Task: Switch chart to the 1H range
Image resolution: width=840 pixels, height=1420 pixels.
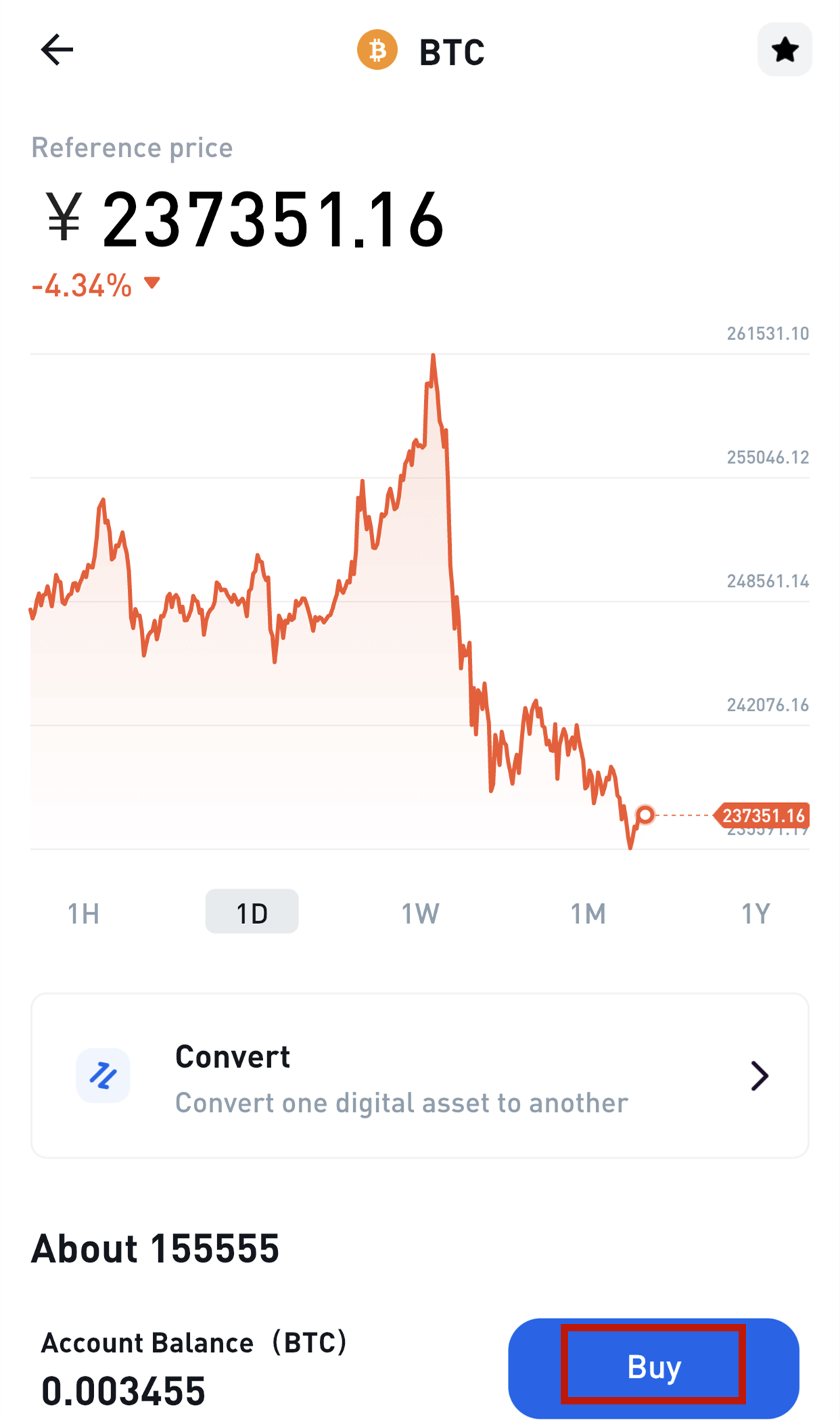Action: click(83, 913)
